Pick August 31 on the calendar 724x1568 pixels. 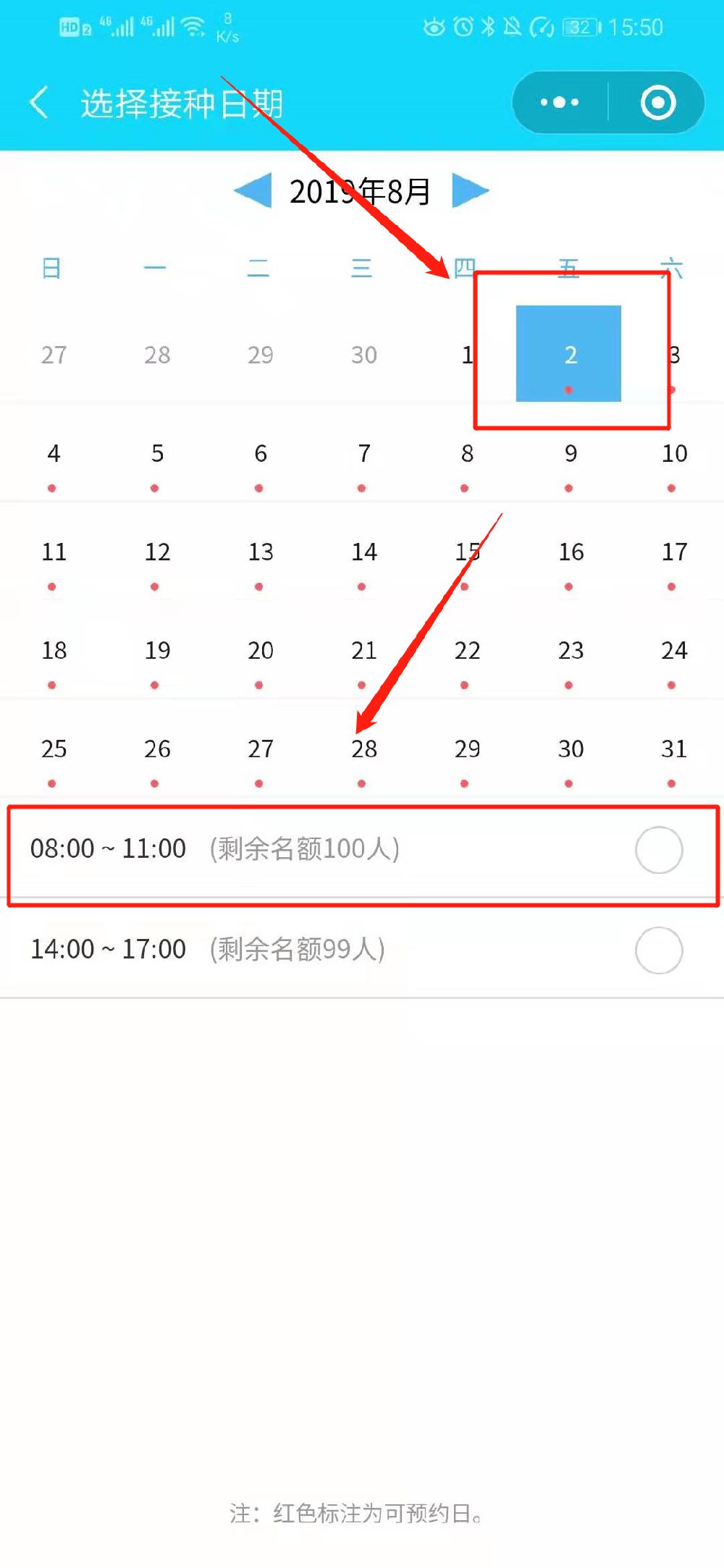[673, 750]
